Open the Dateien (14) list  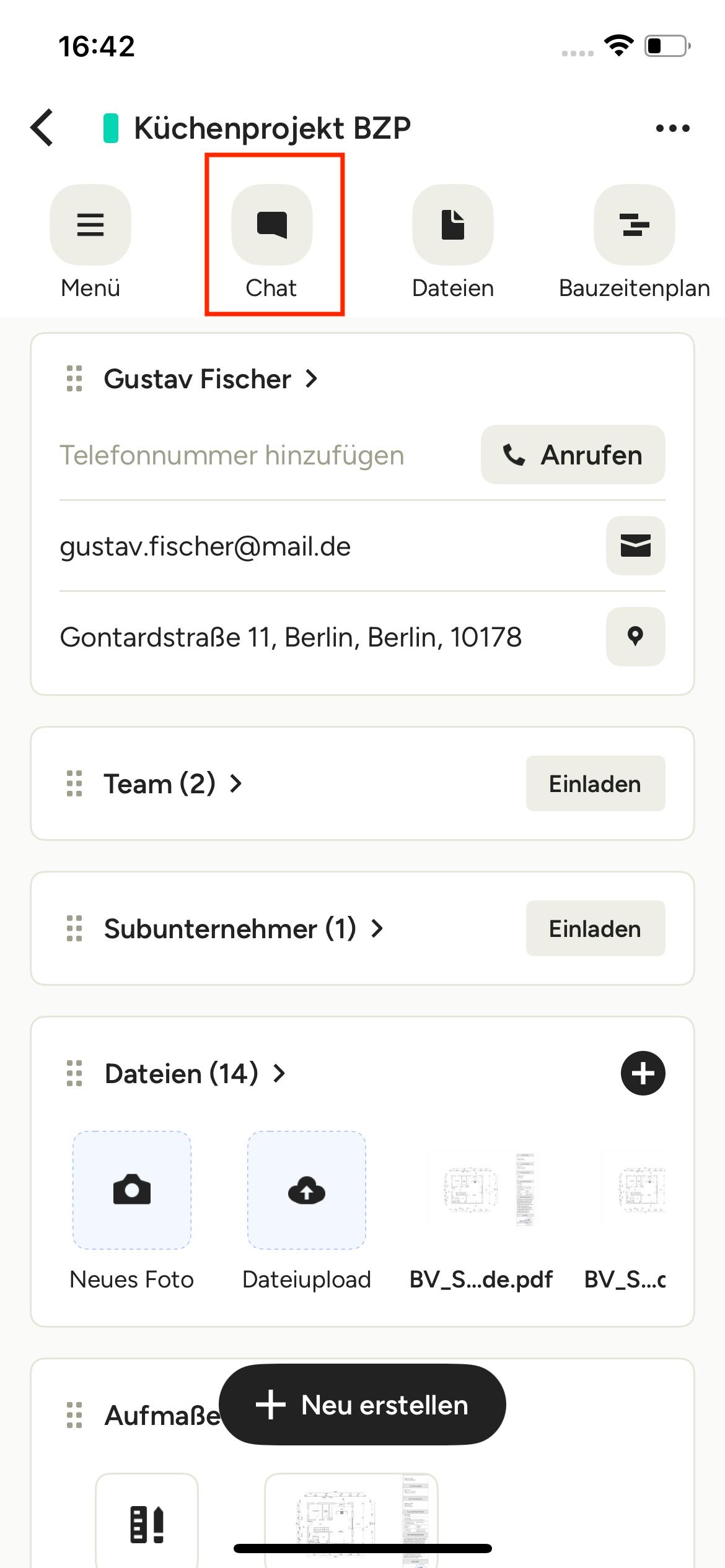click(195, 1074)
